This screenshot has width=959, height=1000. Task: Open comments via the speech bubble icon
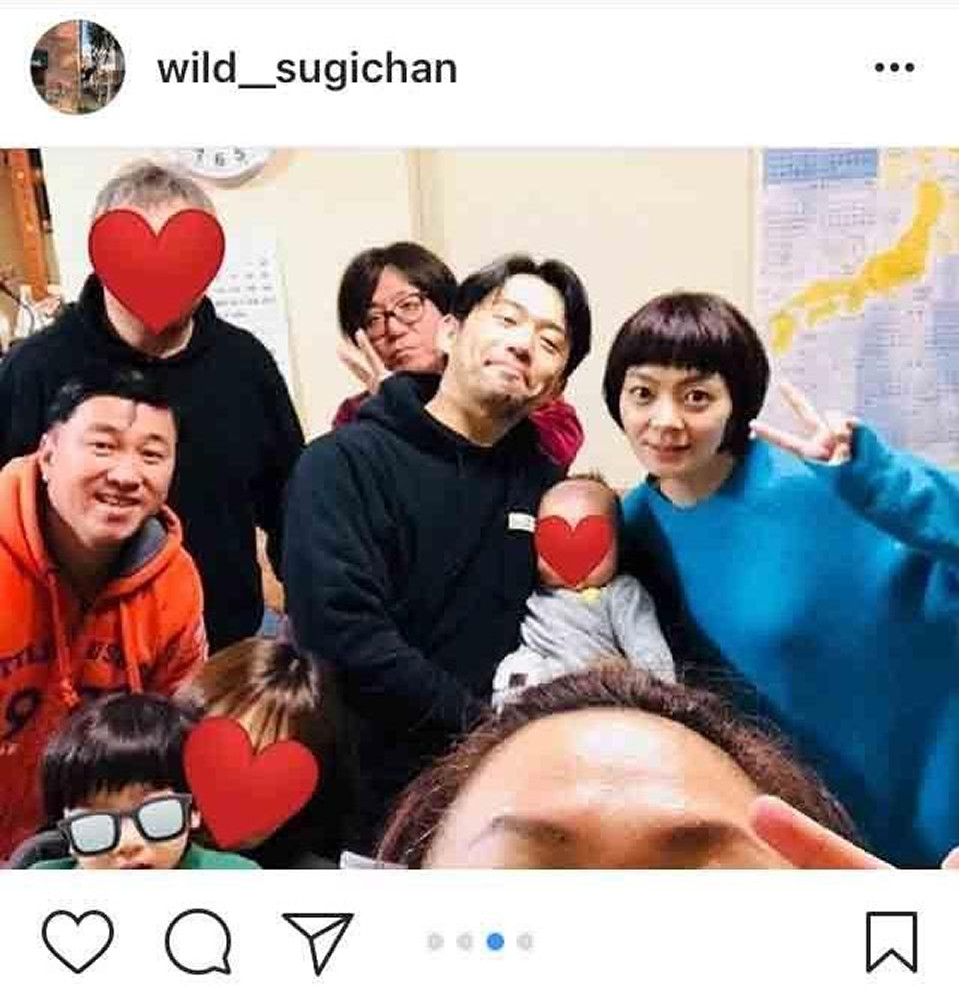tap(198, 941)
